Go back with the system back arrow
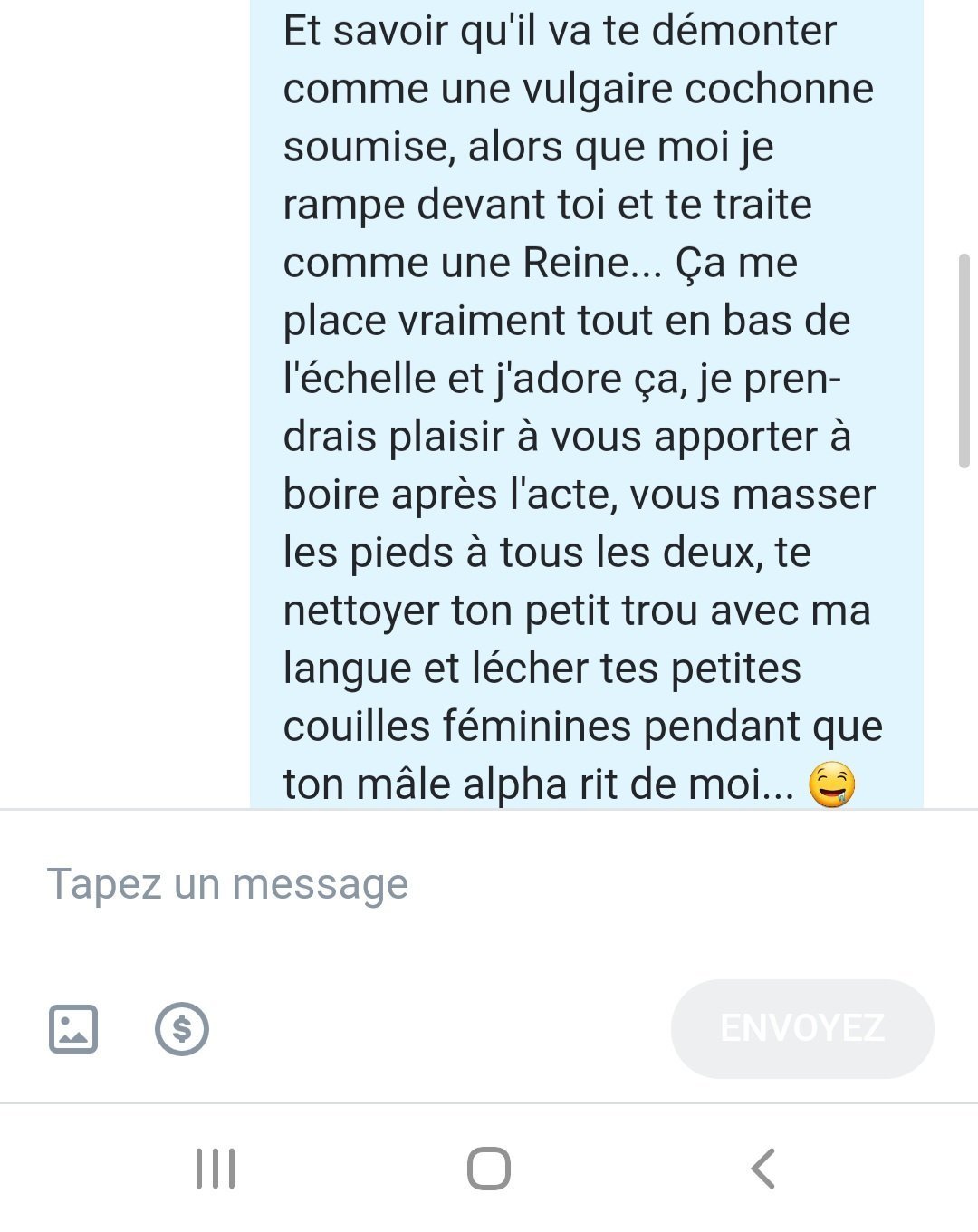Viewport: 978px width, 1232px height. 763,1169
